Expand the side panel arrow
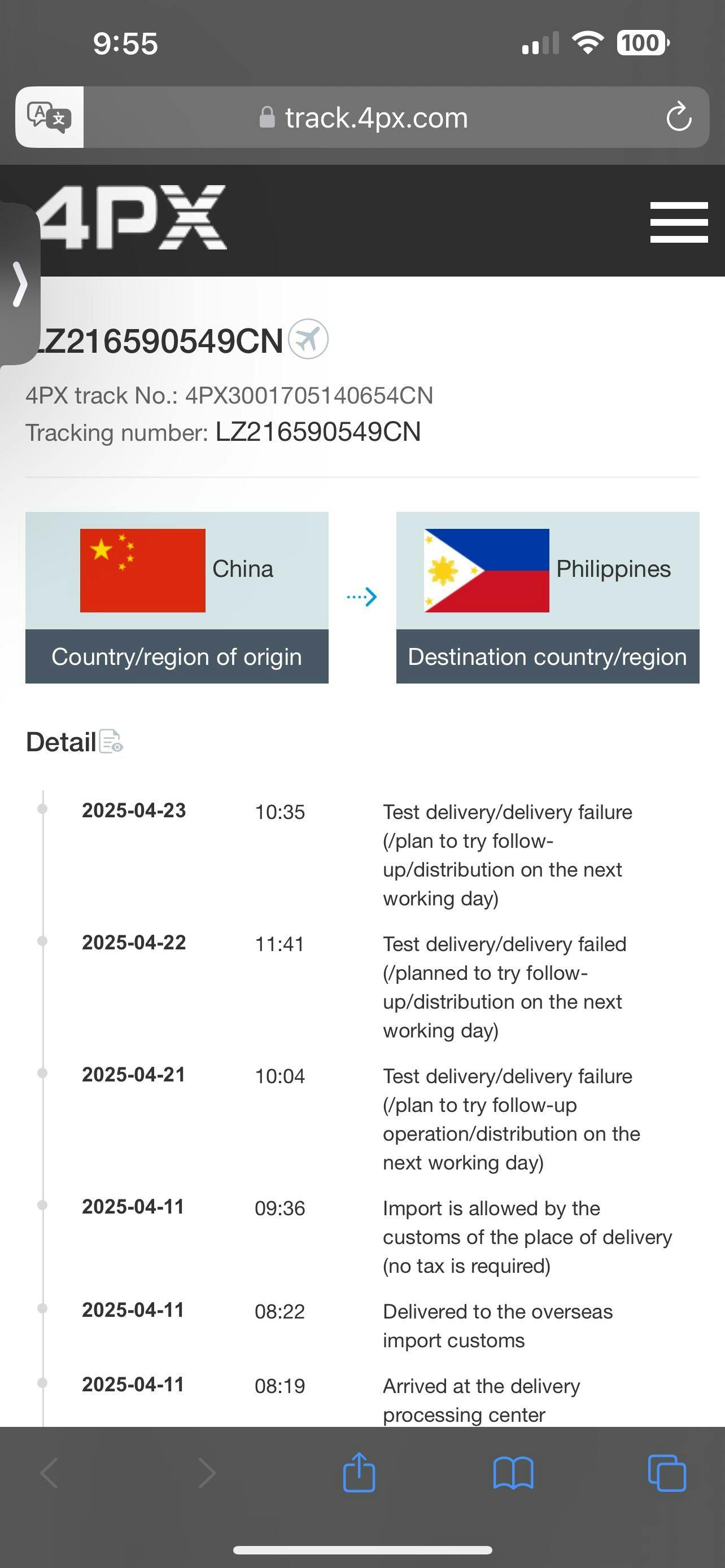725x1568 pixels. 20,284
